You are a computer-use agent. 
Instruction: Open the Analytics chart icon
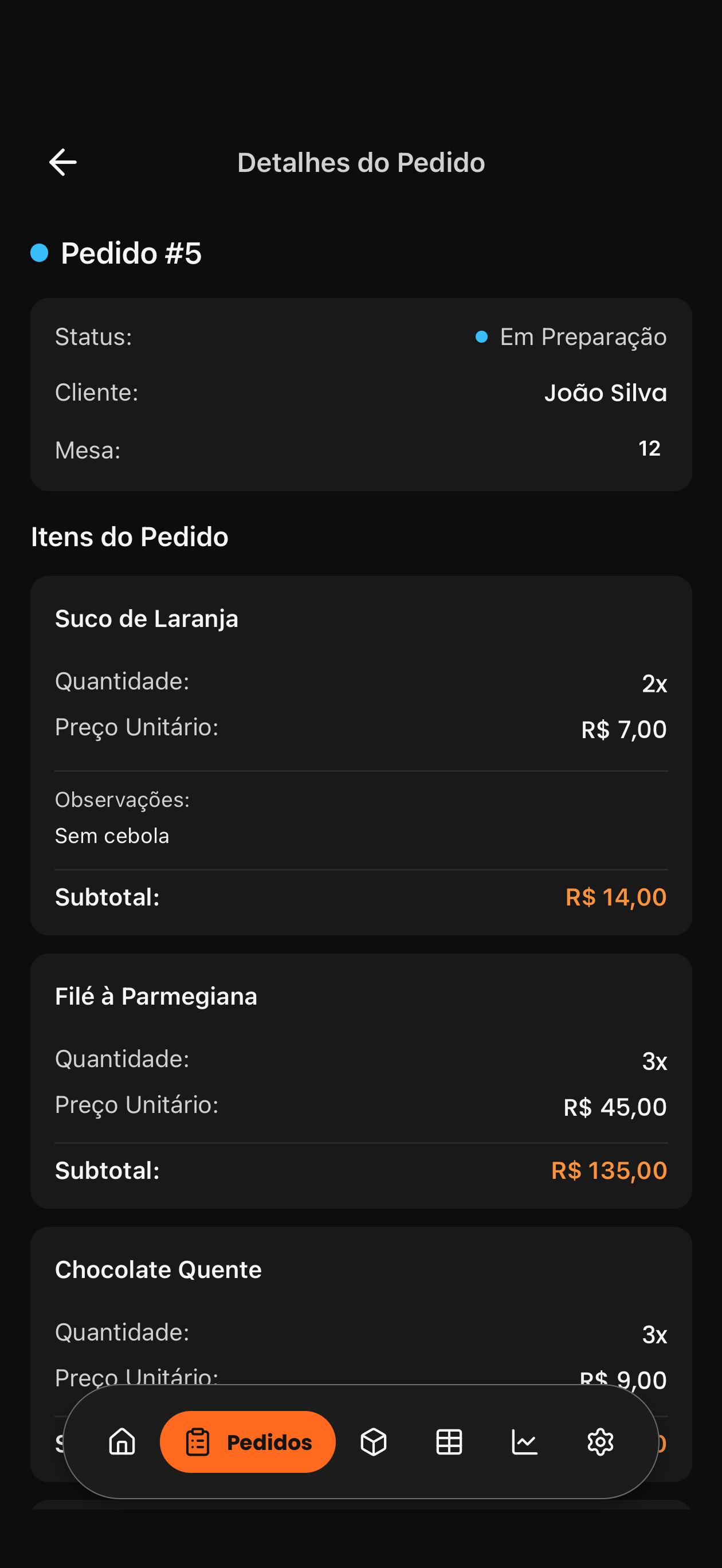click(x=524, y=1441)
